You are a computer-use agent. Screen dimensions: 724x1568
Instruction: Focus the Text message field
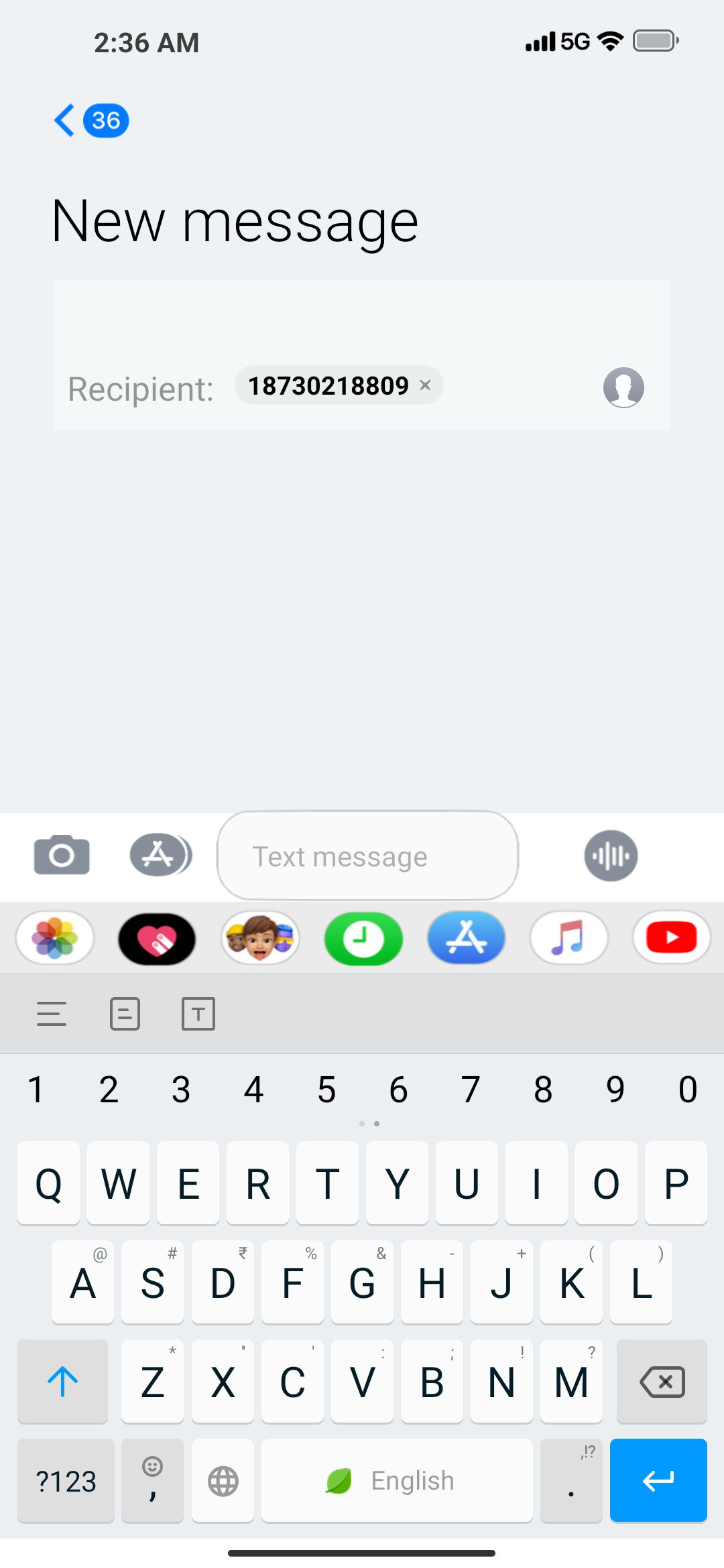pos(367,856)
